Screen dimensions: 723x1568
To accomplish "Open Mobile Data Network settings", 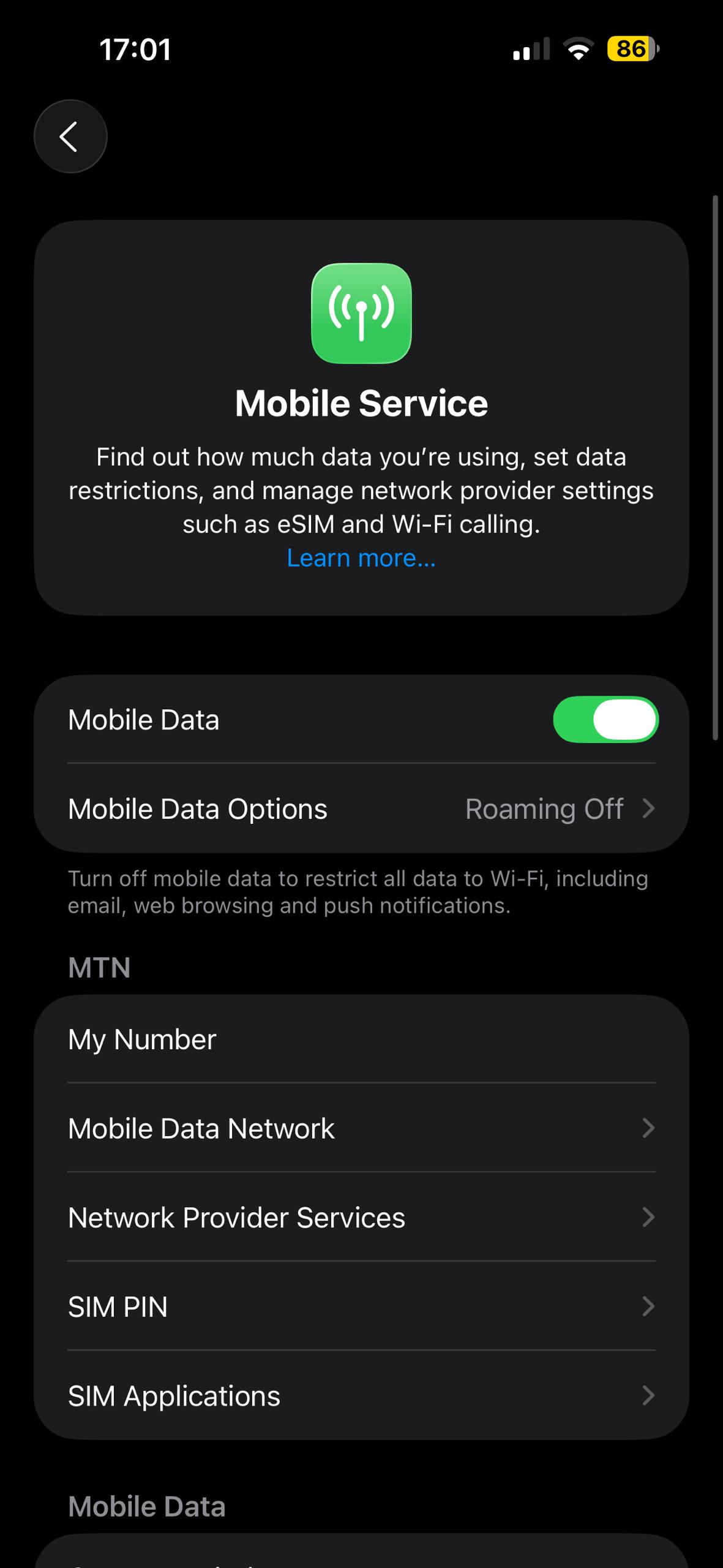I will pos(361,1128).
